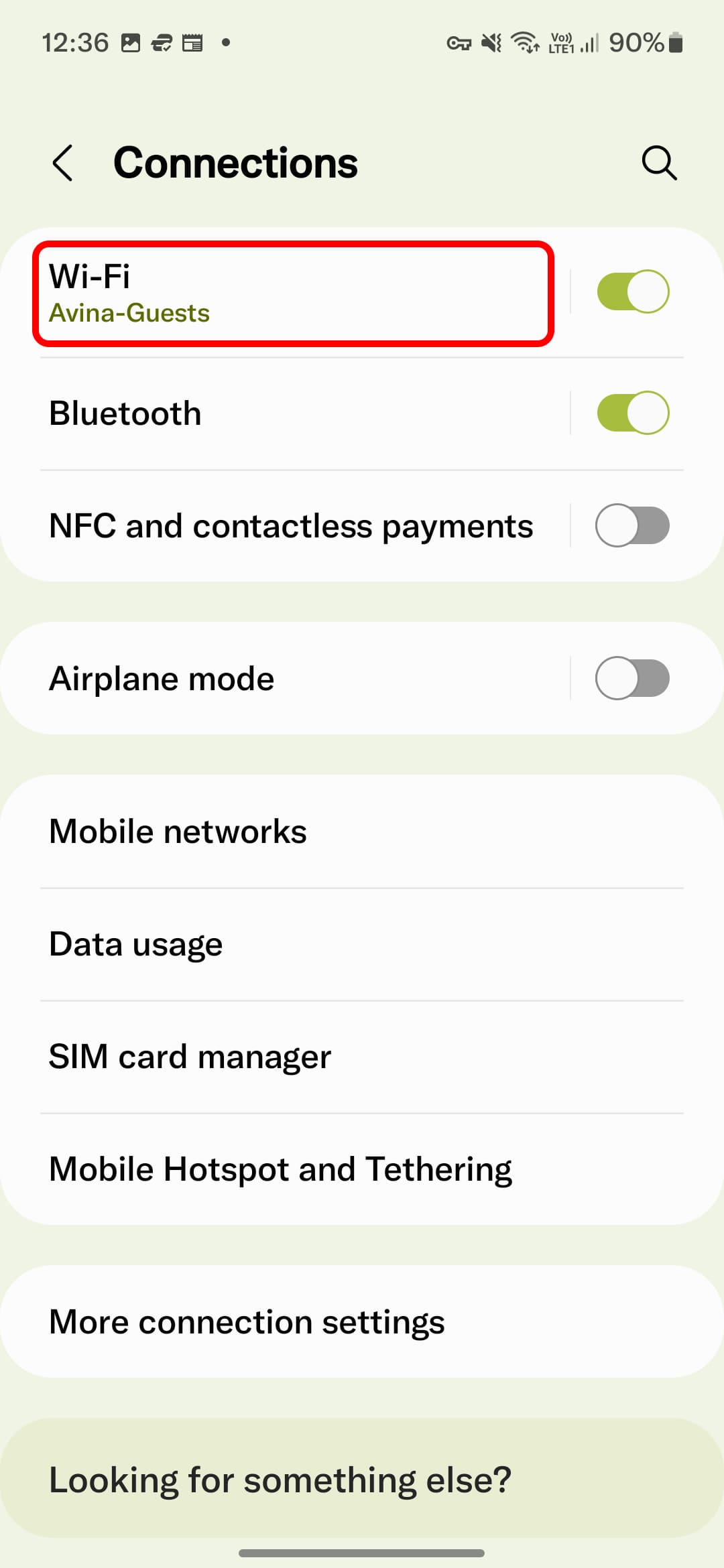Tap the VoLTE indicator in status bar
Image resolution: width=724 pixels, height=1568 pixels.
560,42
